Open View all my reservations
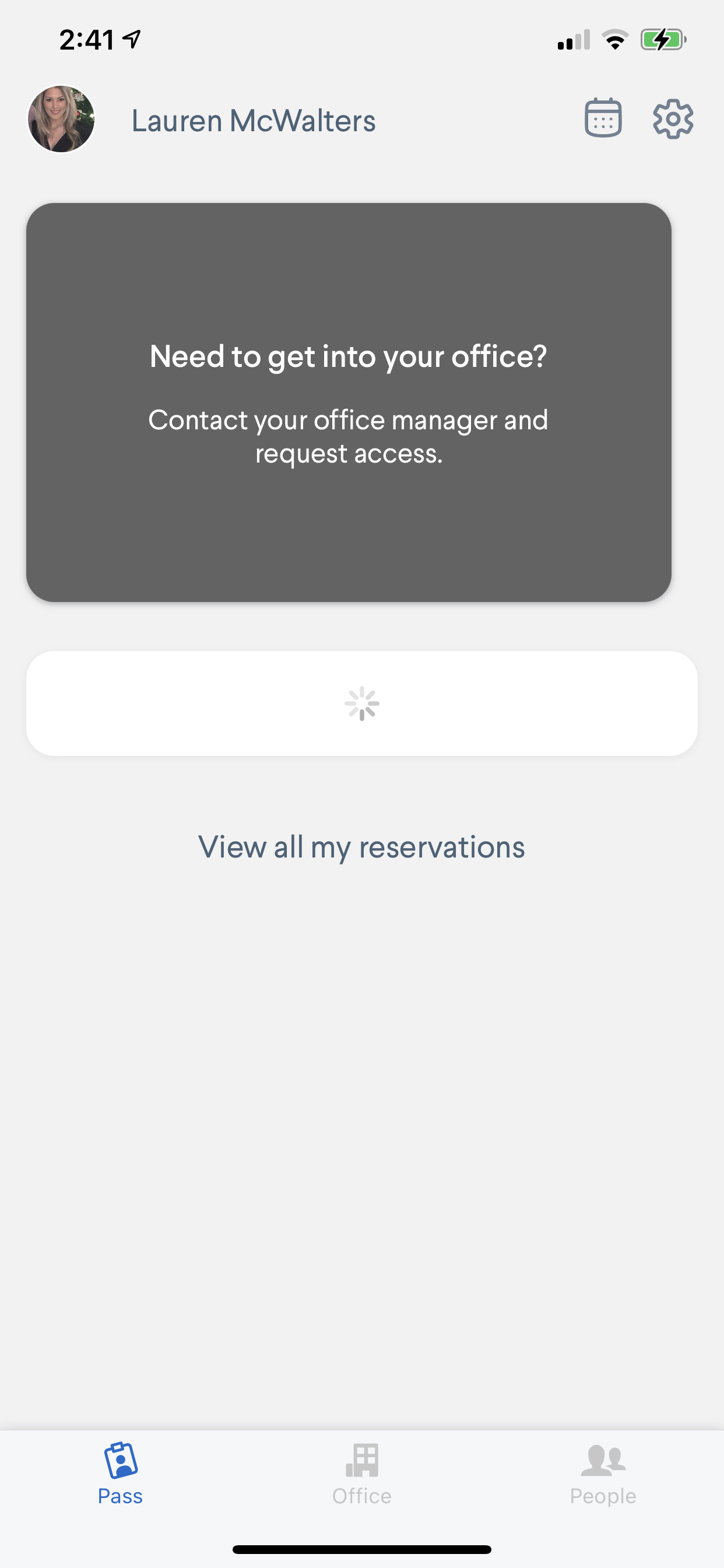Image resolution: width=724 pixels, height=1568 pixels. pyautogui.click(x=361, y=846)
